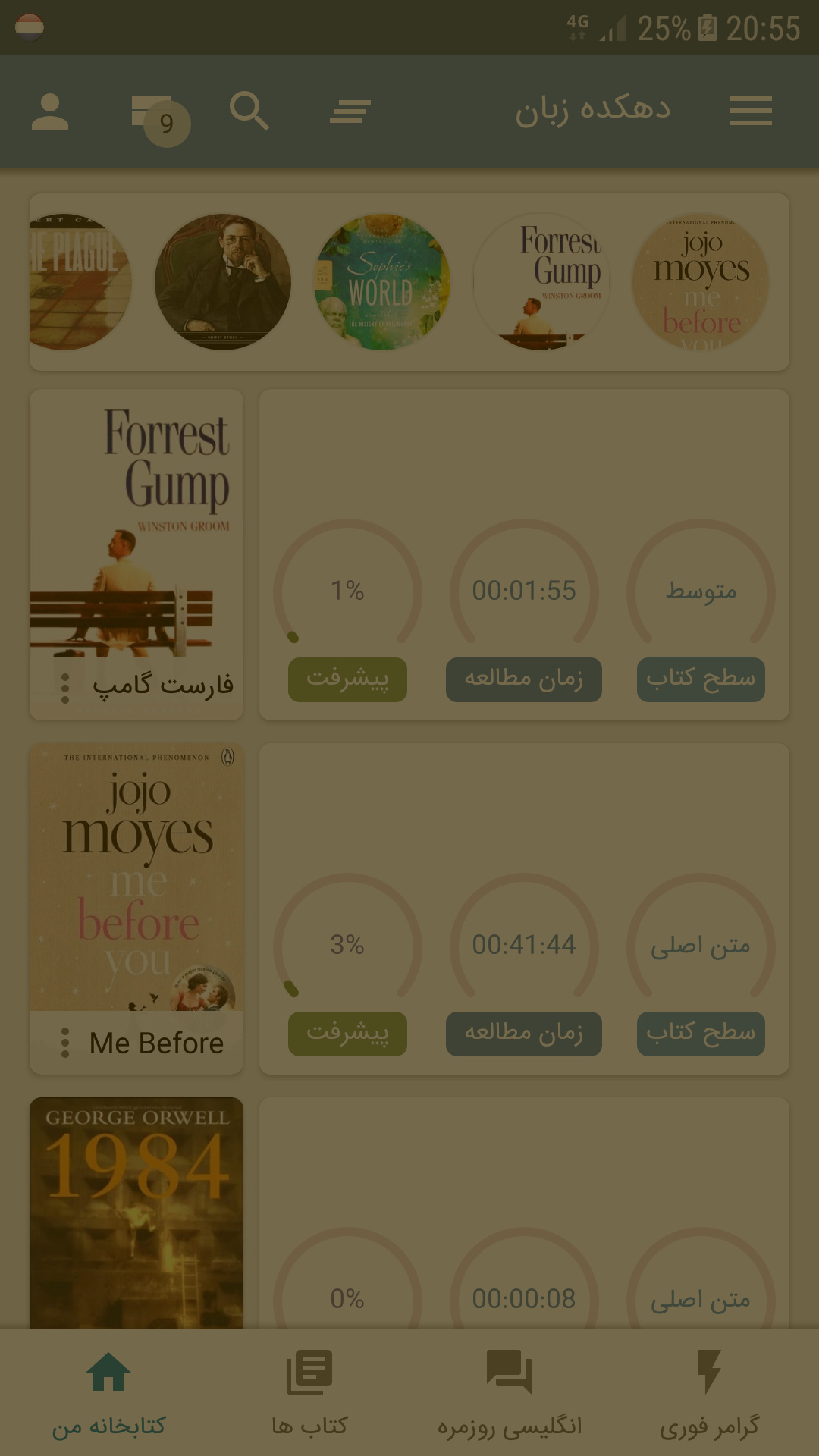The width and height of the screenshot is (819, 1456).
Task: Open the Me Before You book cover
Action: click(136, 877)
